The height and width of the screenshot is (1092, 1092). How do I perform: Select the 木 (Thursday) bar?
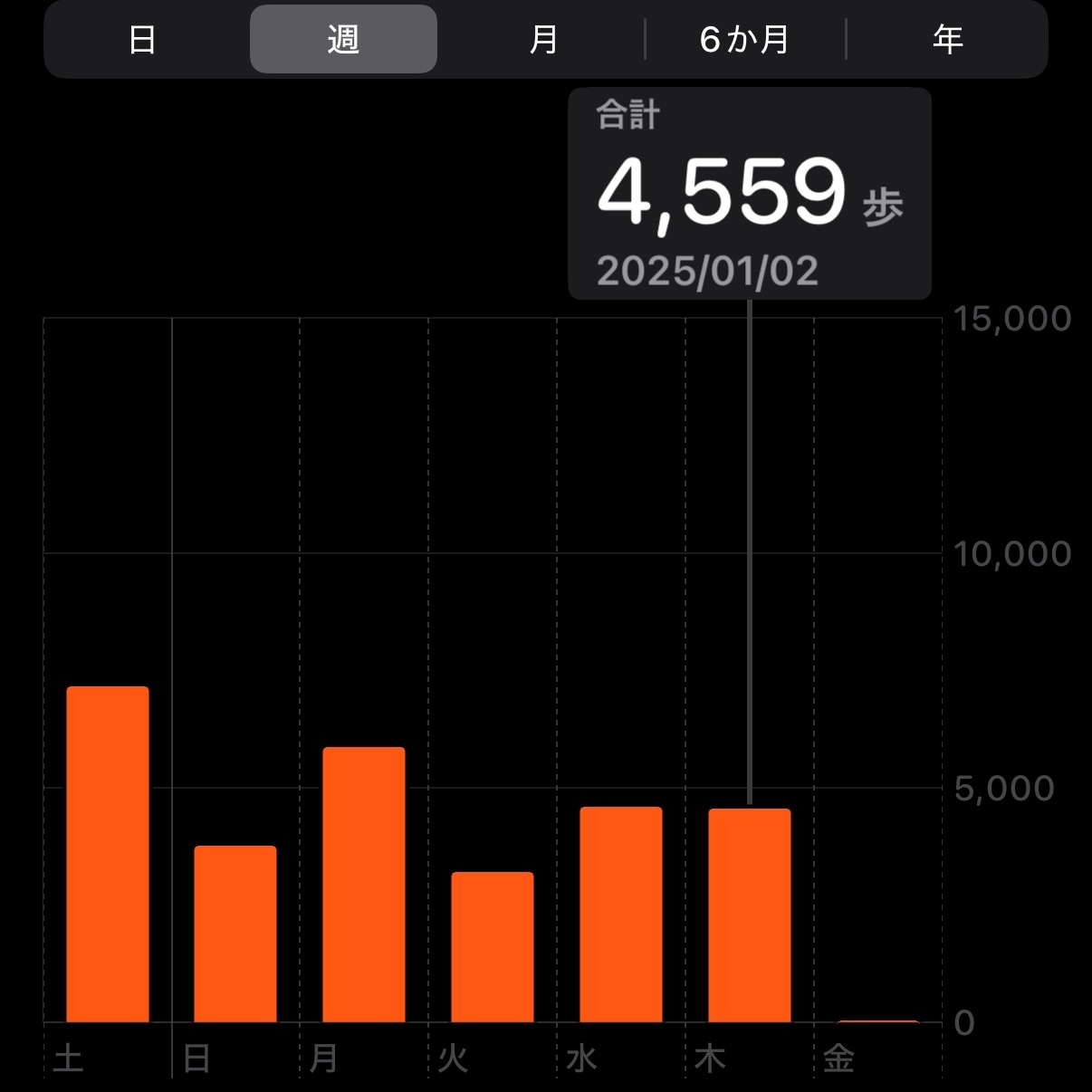[x=750, y=915]
